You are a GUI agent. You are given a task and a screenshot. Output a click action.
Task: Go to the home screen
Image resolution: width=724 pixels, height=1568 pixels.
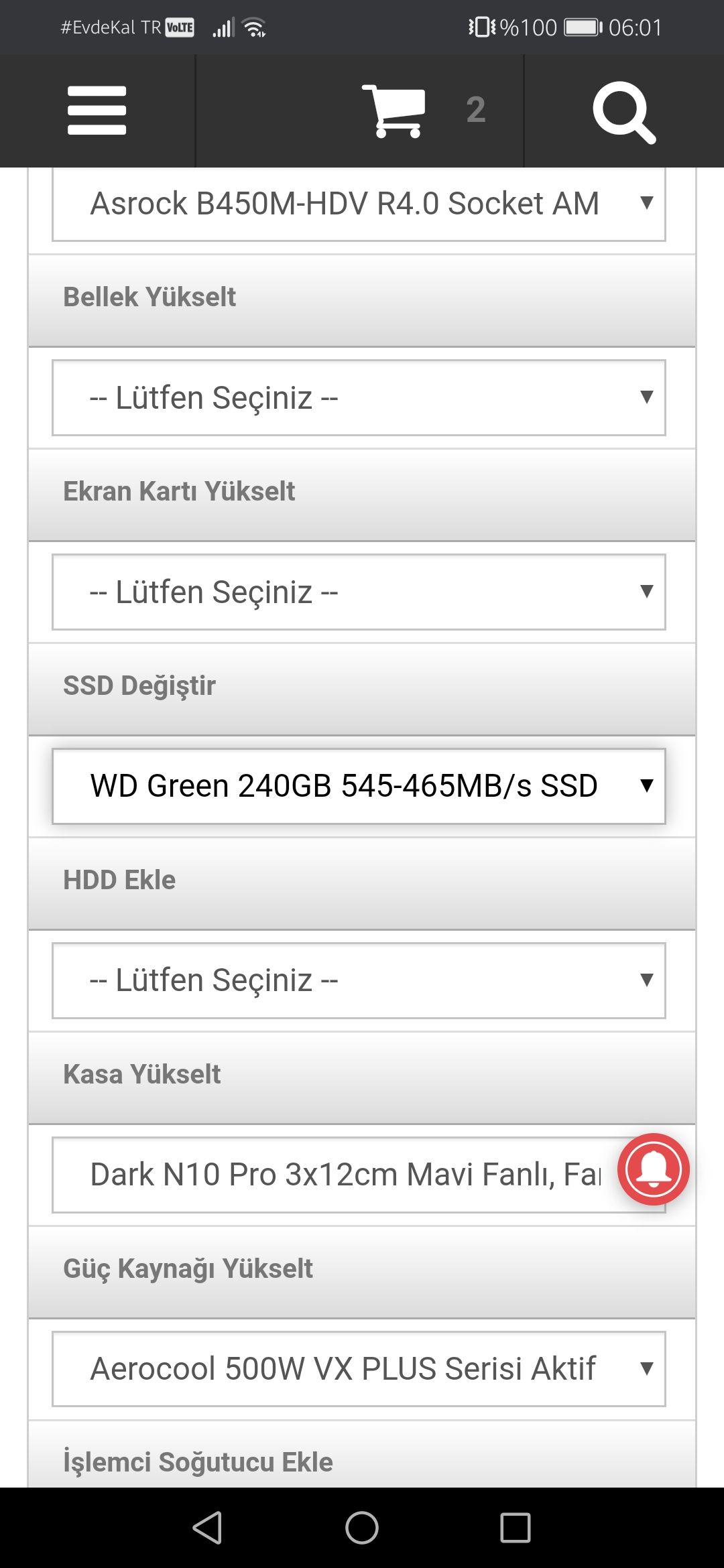click(362, 1528)
